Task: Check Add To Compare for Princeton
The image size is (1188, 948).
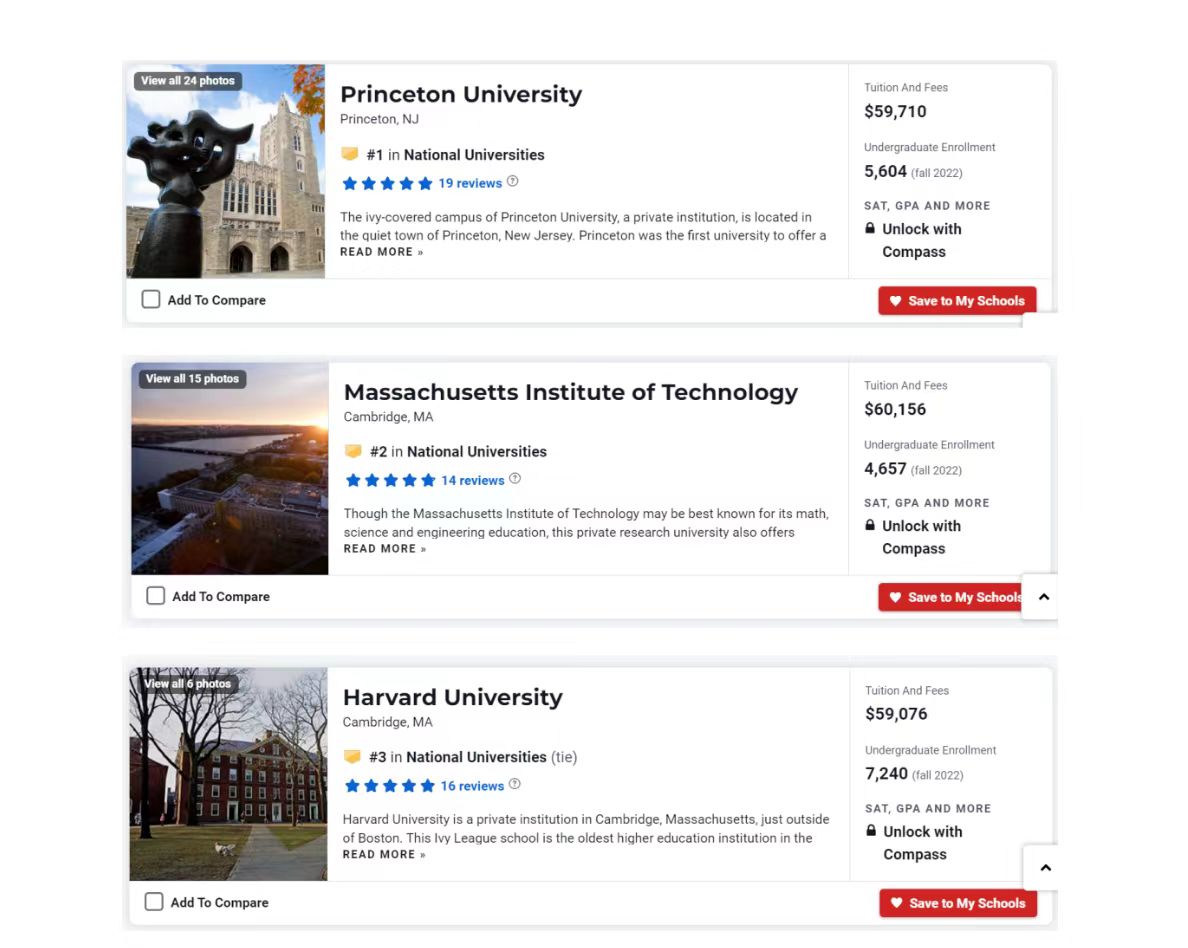Action: [x=151, y=299]
